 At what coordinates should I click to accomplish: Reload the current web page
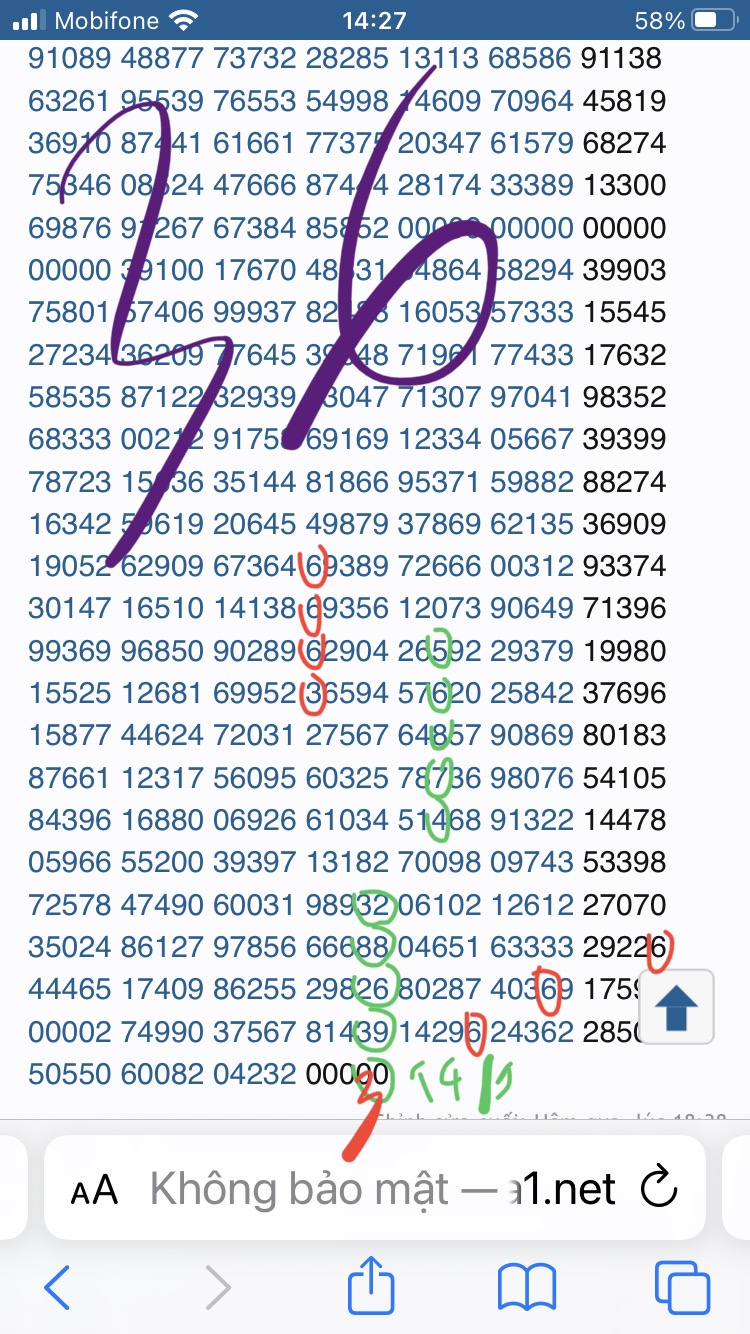658,1188
